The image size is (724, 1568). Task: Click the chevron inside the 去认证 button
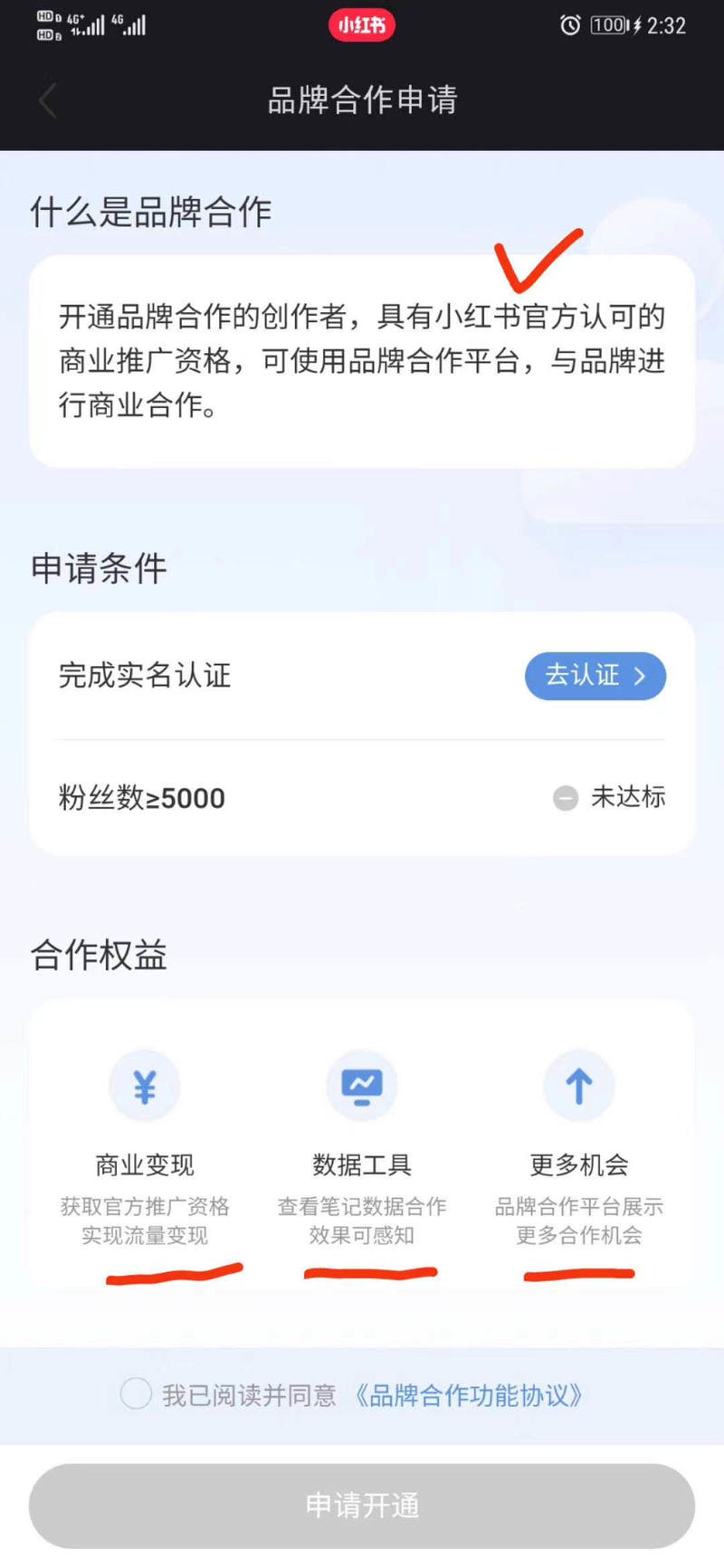point(640,676)
